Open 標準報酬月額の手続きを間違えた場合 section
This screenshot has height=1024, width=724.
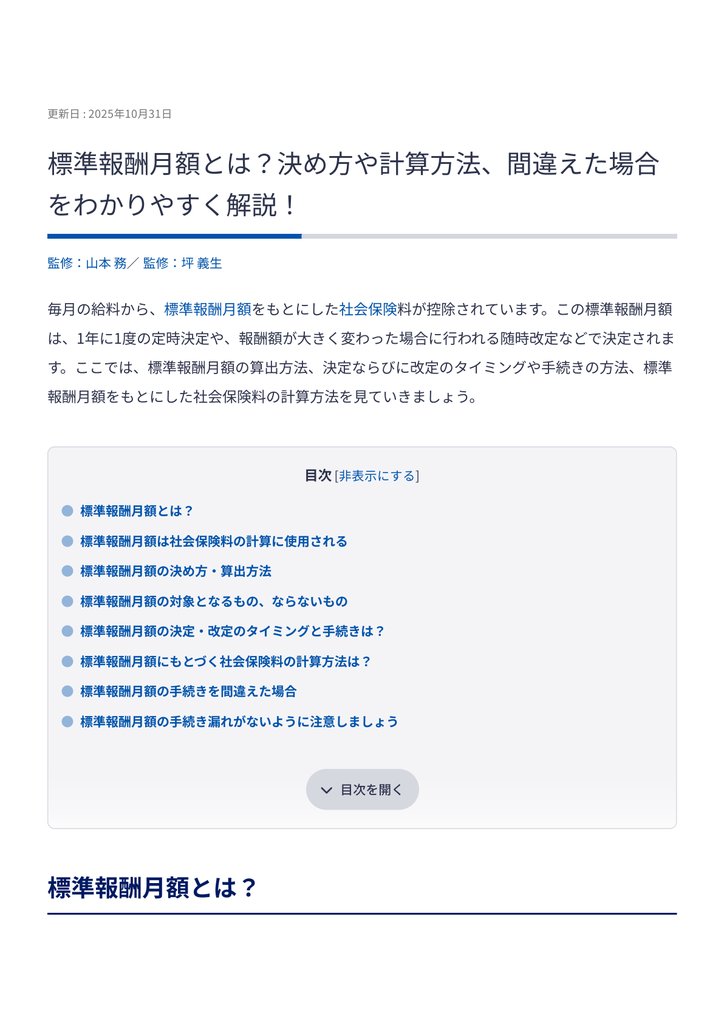click(x=188, y=691)
